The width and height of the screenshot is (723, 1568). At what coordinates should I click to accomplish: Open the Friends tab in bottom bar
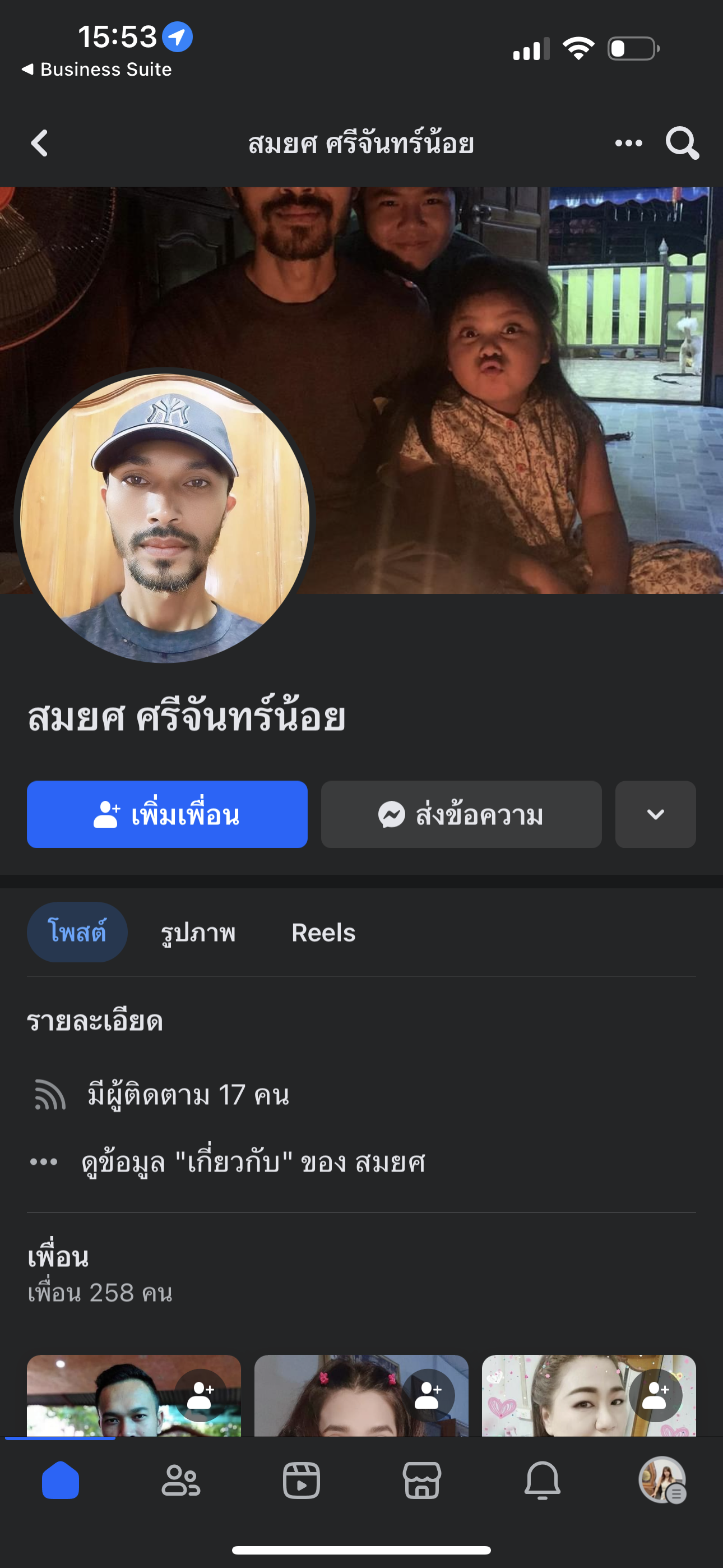tap(180, 1481)
